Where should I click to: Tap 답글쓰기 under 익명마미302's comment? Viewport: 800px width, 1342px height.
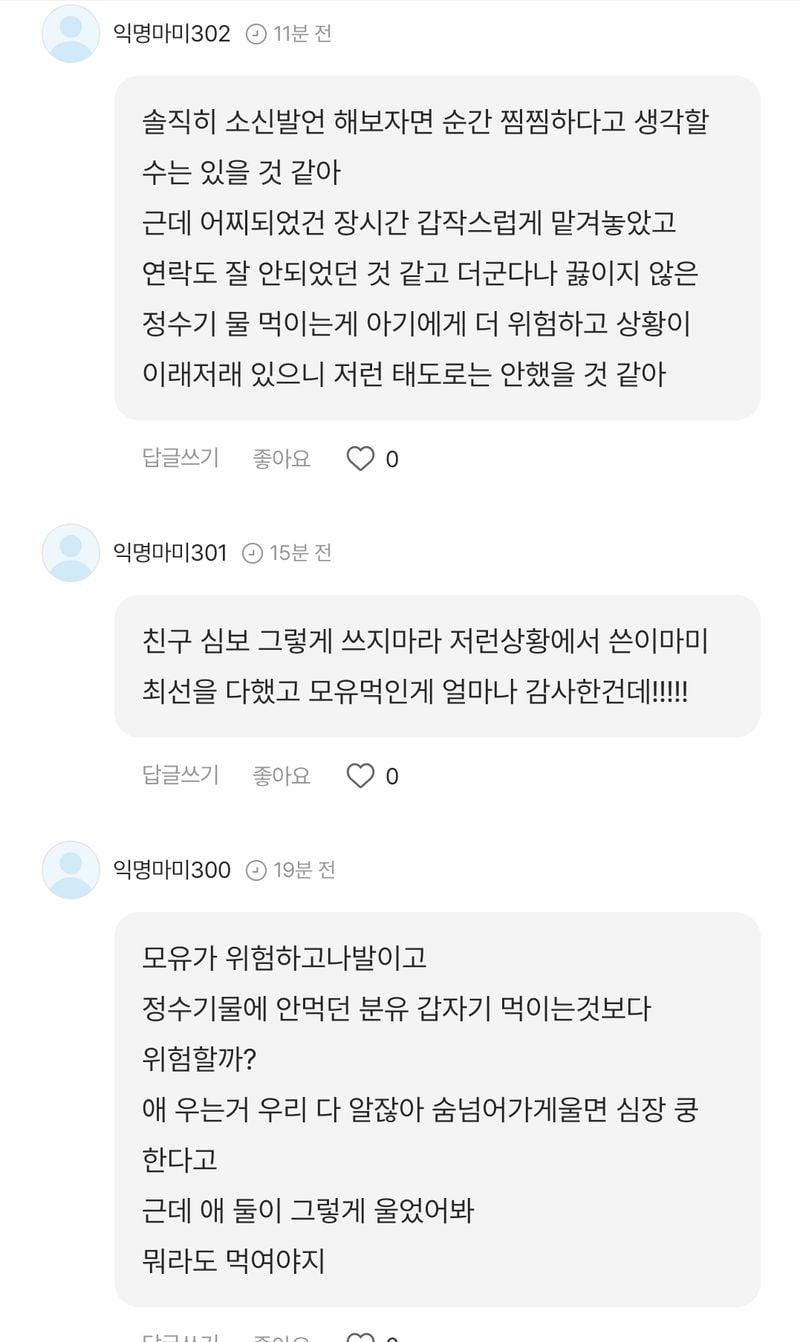180,458
